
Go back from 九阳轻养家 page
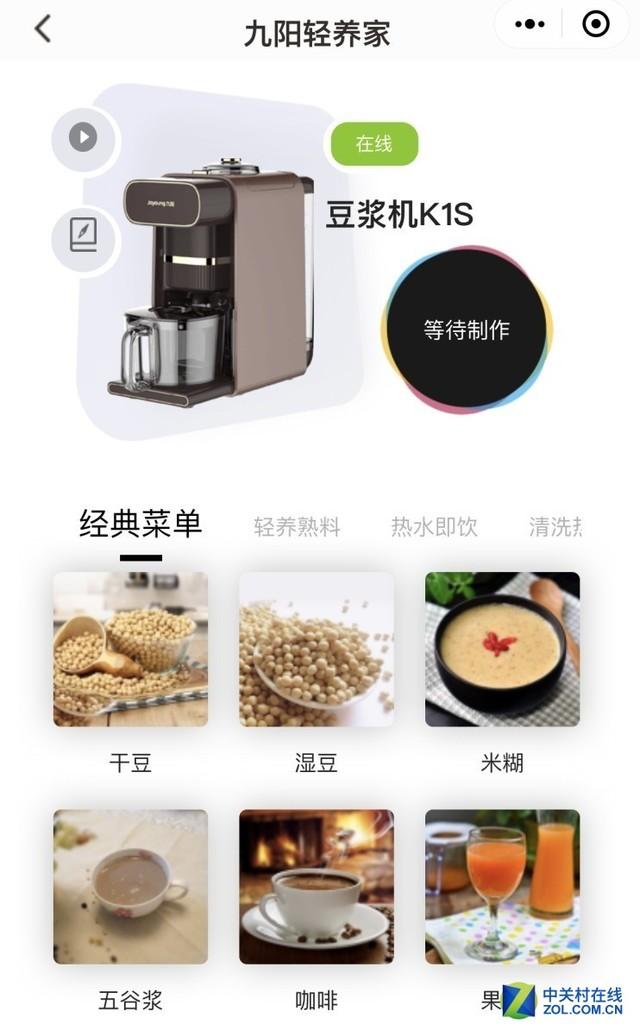coord(42,29)
